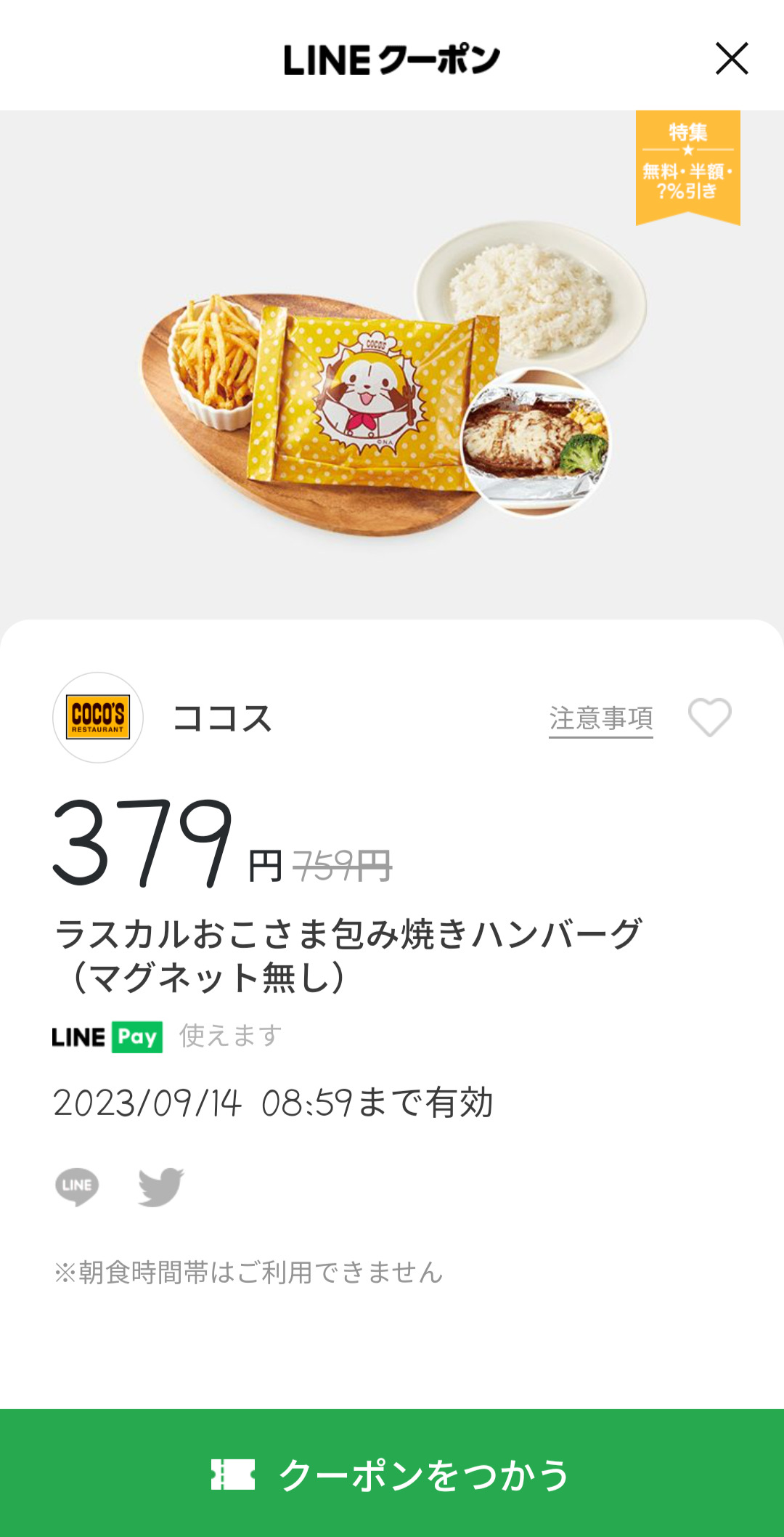Tap the クーポンをつかう button
Viewport: 784px width, 1537px height.
[392, 1473]
